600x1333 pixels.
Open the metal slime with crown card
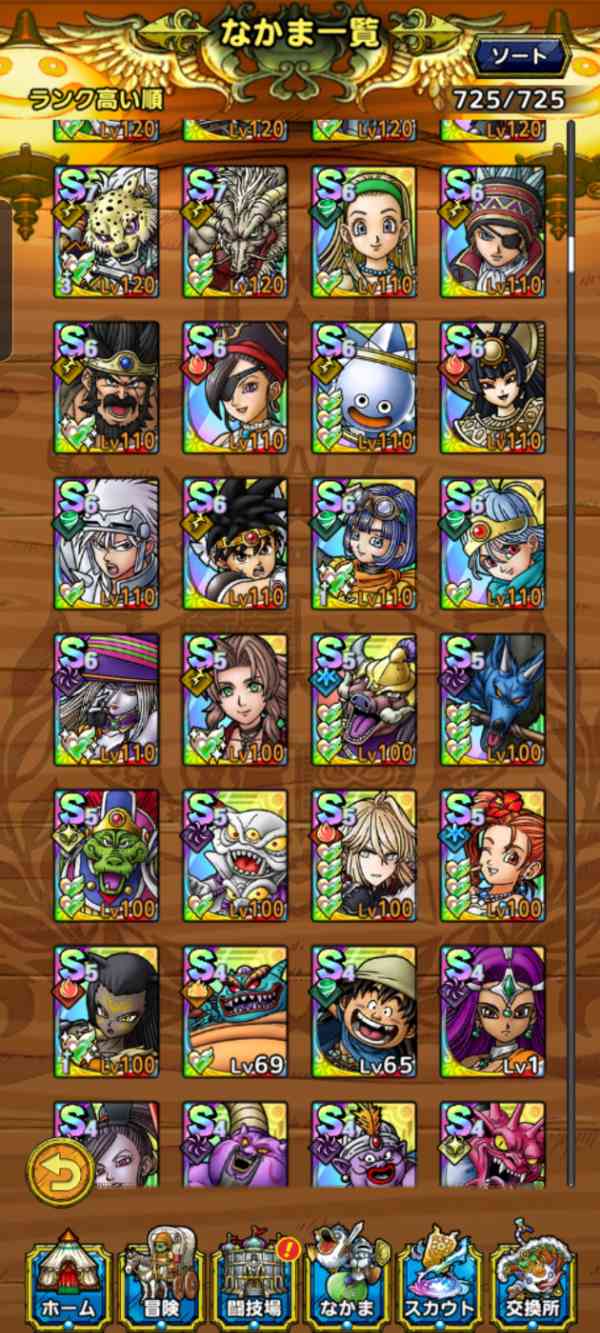pos(364,388)
